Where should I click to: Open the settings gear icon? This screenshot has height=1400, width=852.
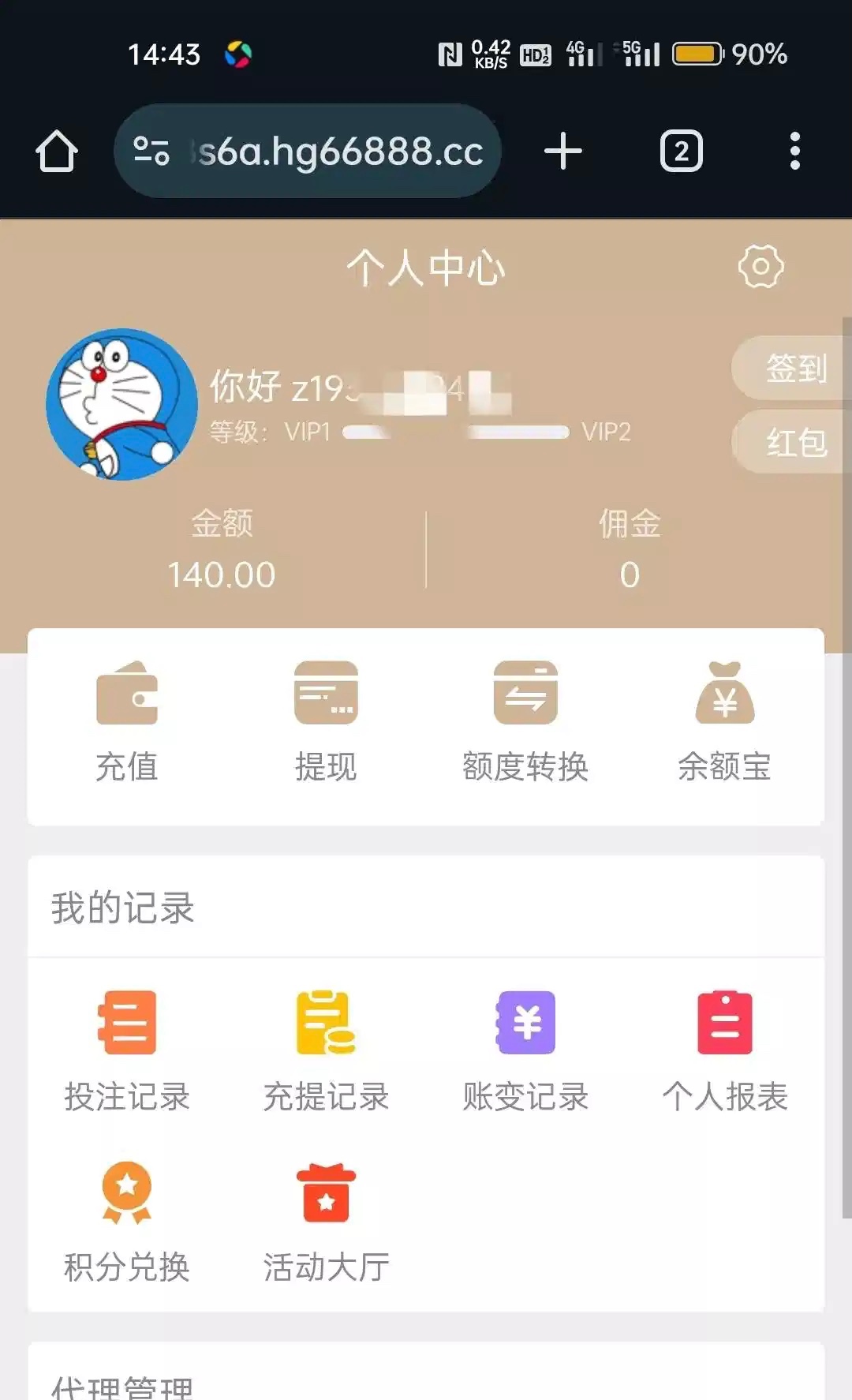(x=760, y=267)
